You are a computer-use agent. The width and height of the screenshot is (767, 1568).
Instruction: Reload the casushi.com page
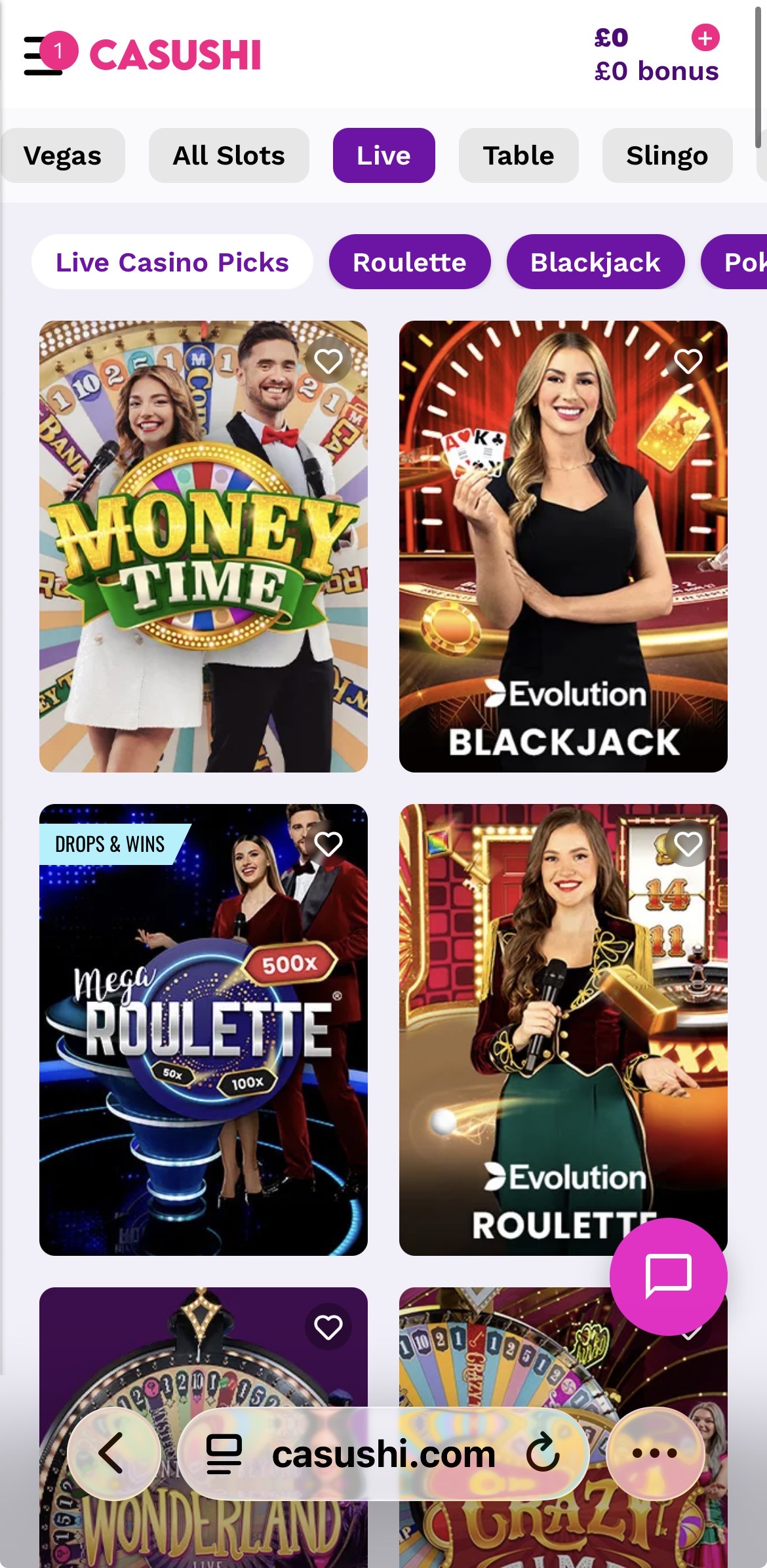coord(543,1453)
